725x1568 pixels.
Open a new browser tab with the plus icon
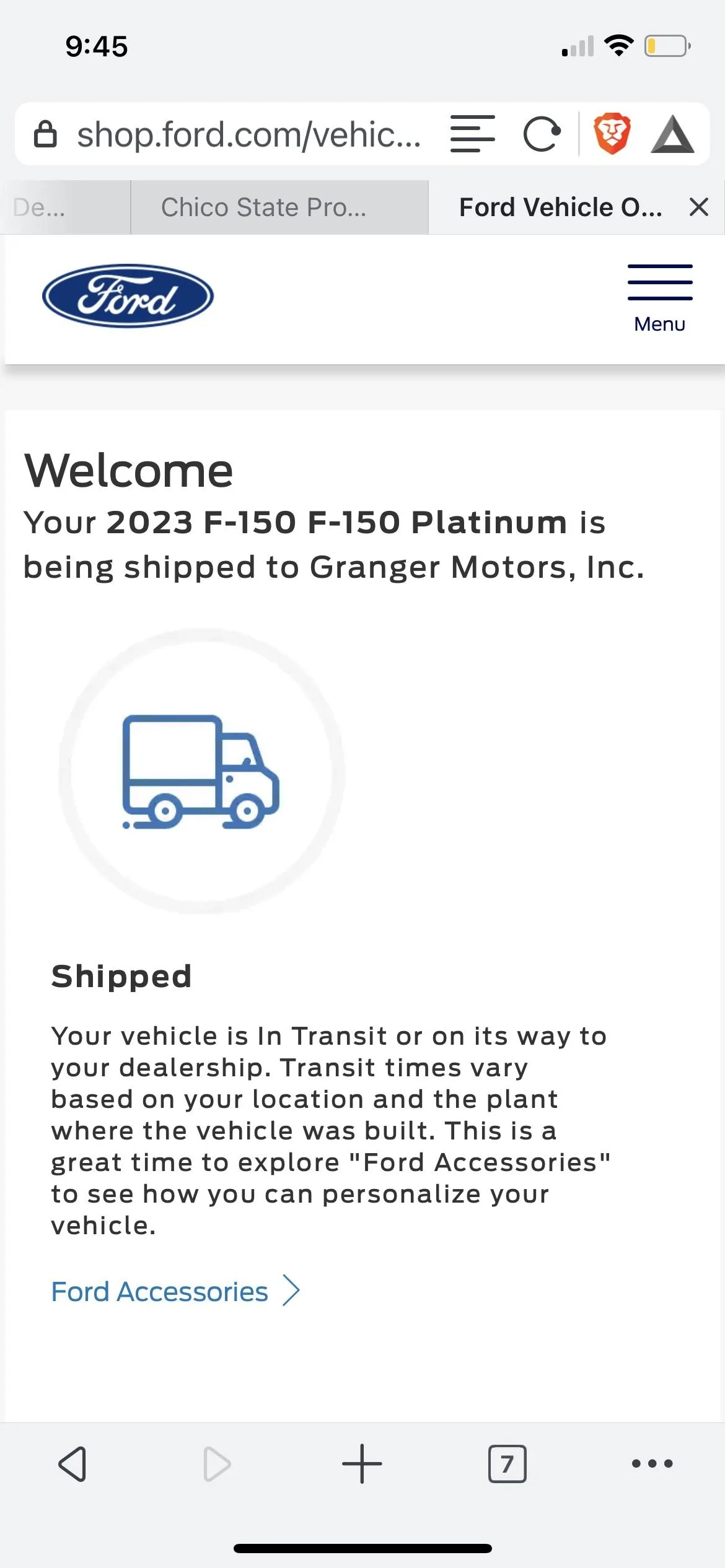point(361,1464)
